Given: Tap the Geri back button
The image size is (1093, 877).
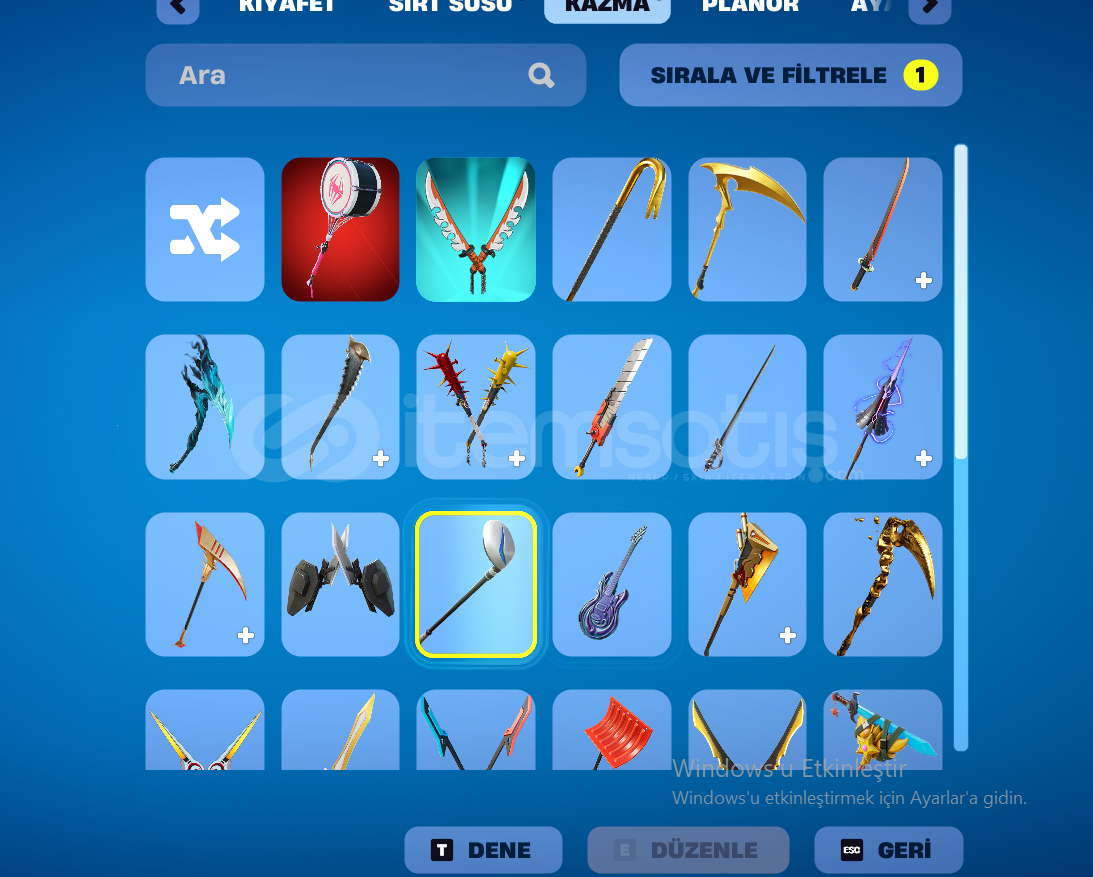Looking at the screenshot, I should point(888,850).
